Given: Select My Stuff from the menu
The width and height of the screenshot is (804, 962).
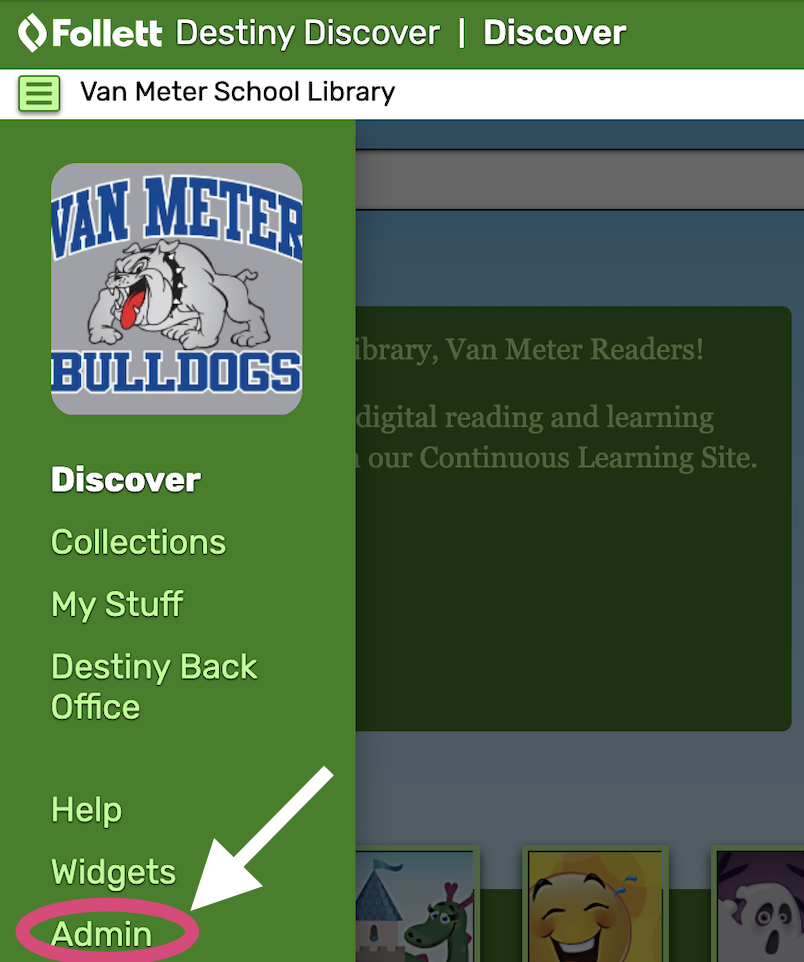Looking at the screenshot, I should click(116, 604).
